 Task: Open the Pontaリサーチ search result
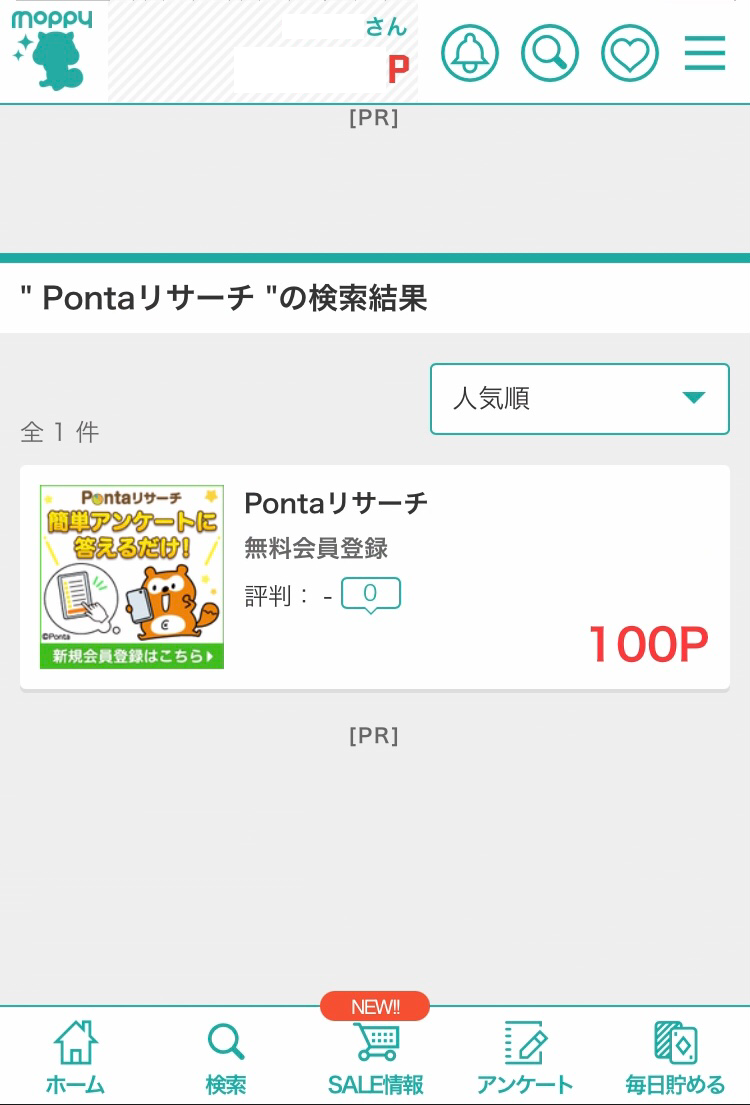[336, 503]
